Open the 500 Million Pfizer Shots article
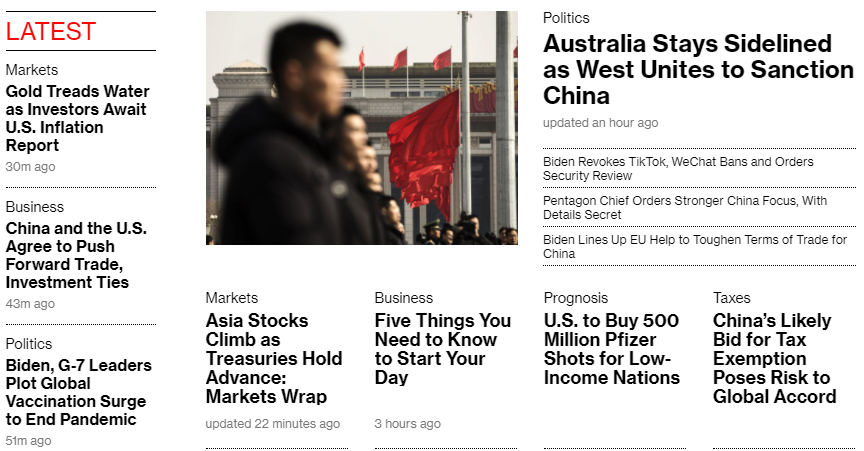Viewport: 864px width, 451px height. pos(611,349)
